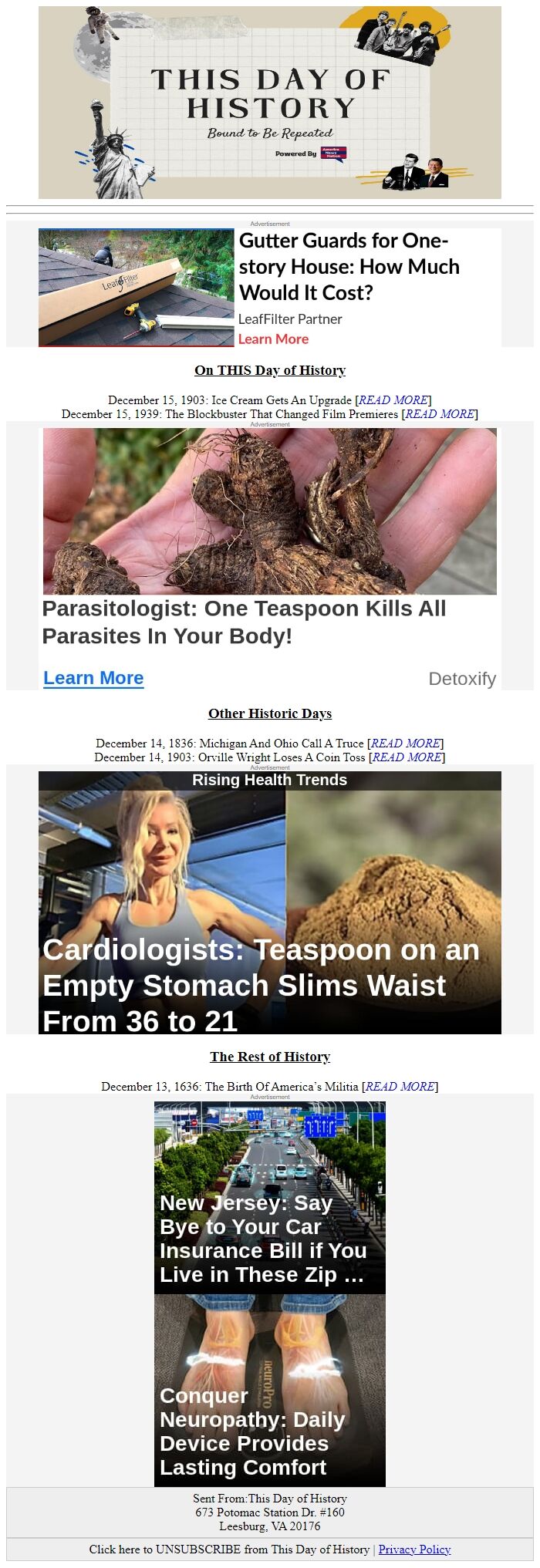Open the Privacy Policy link
Viewport: 540px width, 1568px height.
tap(414, 1549)
